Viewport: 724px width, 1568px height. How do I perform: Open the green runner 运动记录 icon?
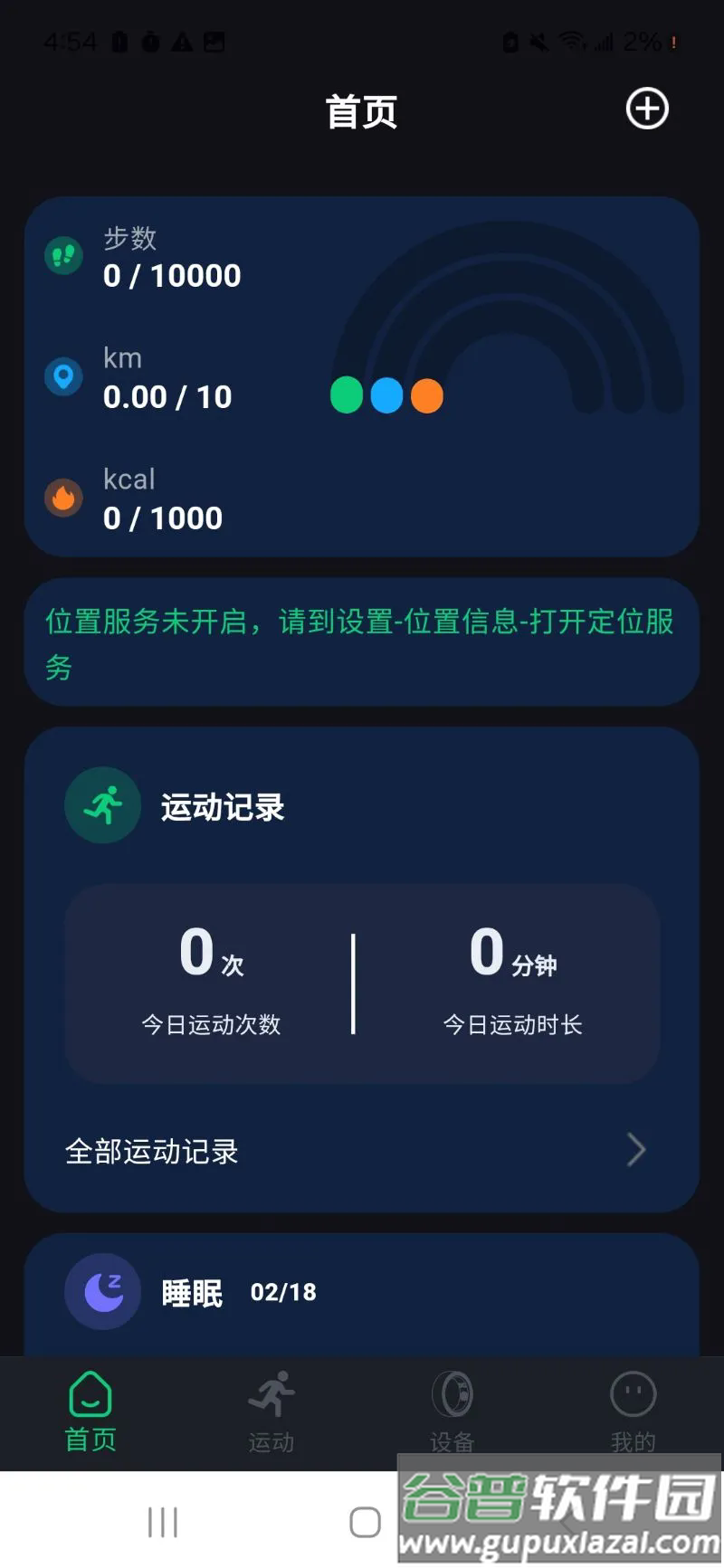coord(101,805)
